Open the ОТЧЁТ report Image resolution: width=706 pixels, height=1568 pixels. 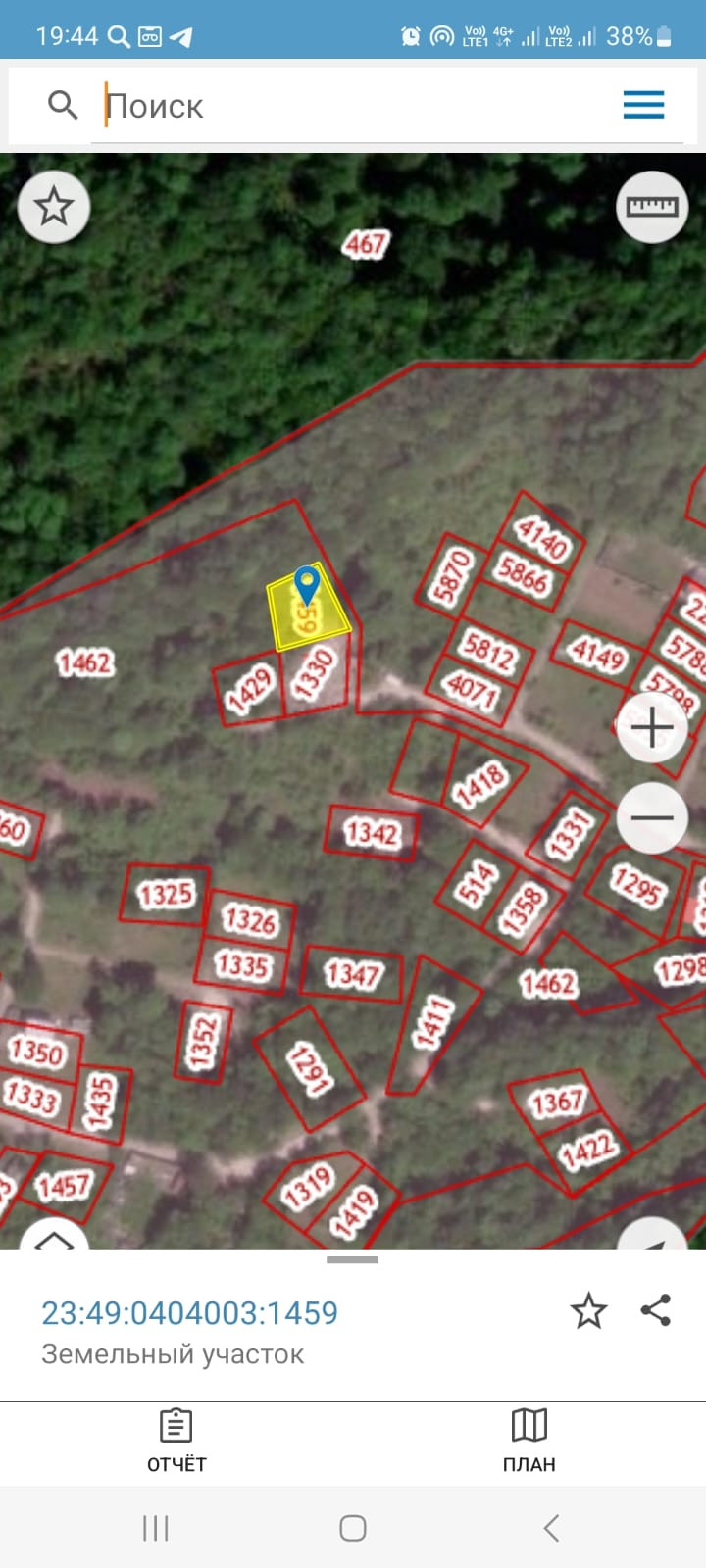176,1441
